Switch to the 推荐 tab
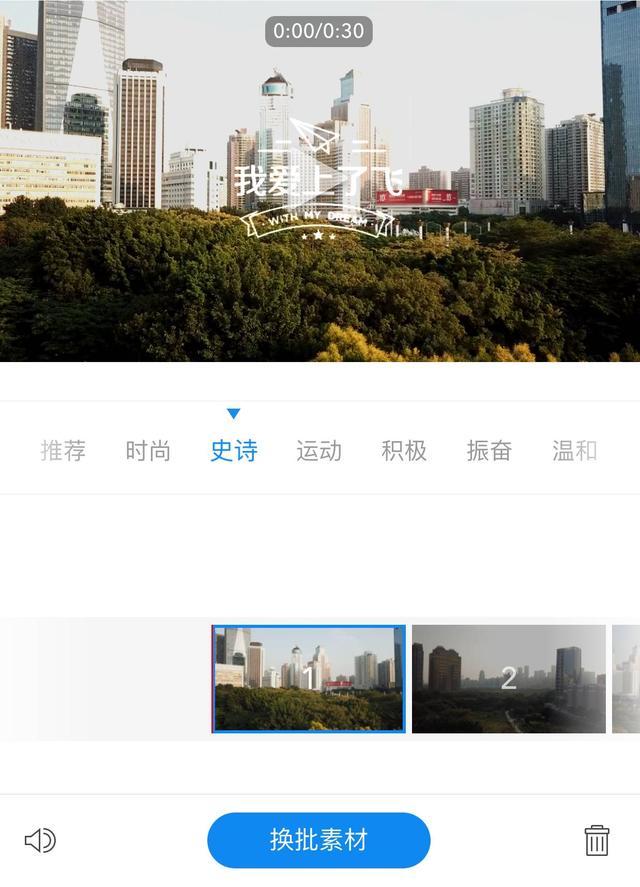This screenshot has width=640, height=887. (63, 451)
